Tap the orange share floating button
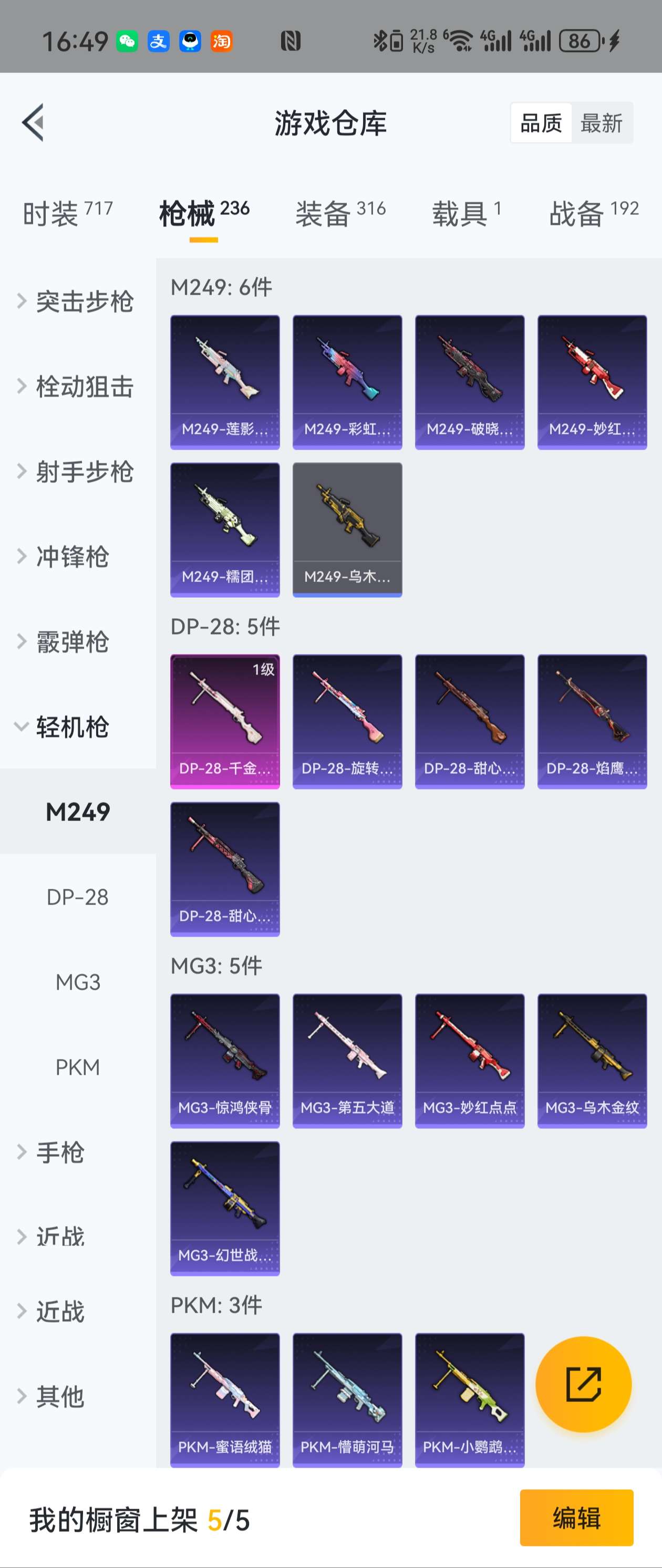This screenshot has width=662, height=1568. pyautogui.click(x=583, y=1384)
